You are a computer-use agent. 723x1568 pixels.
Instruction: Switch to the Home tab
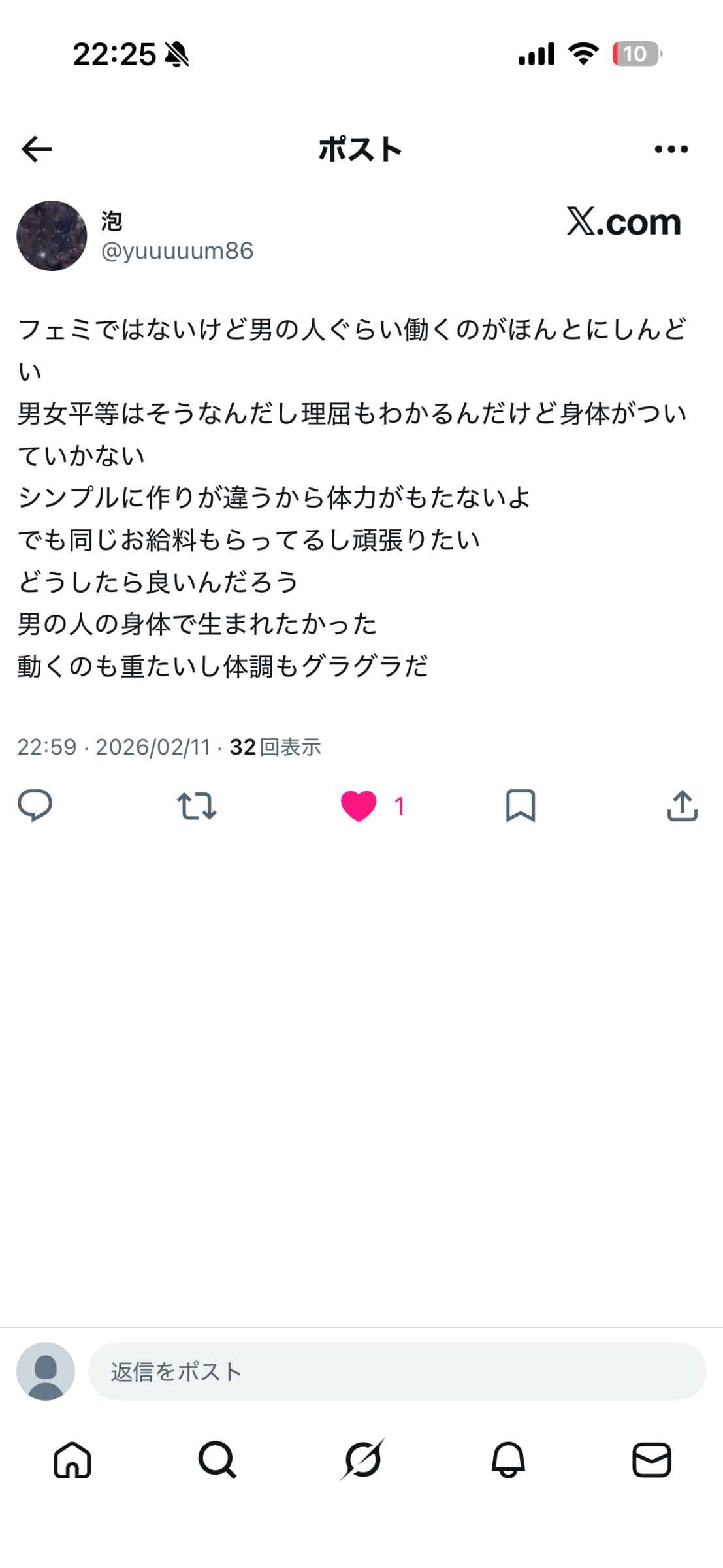72,1460
